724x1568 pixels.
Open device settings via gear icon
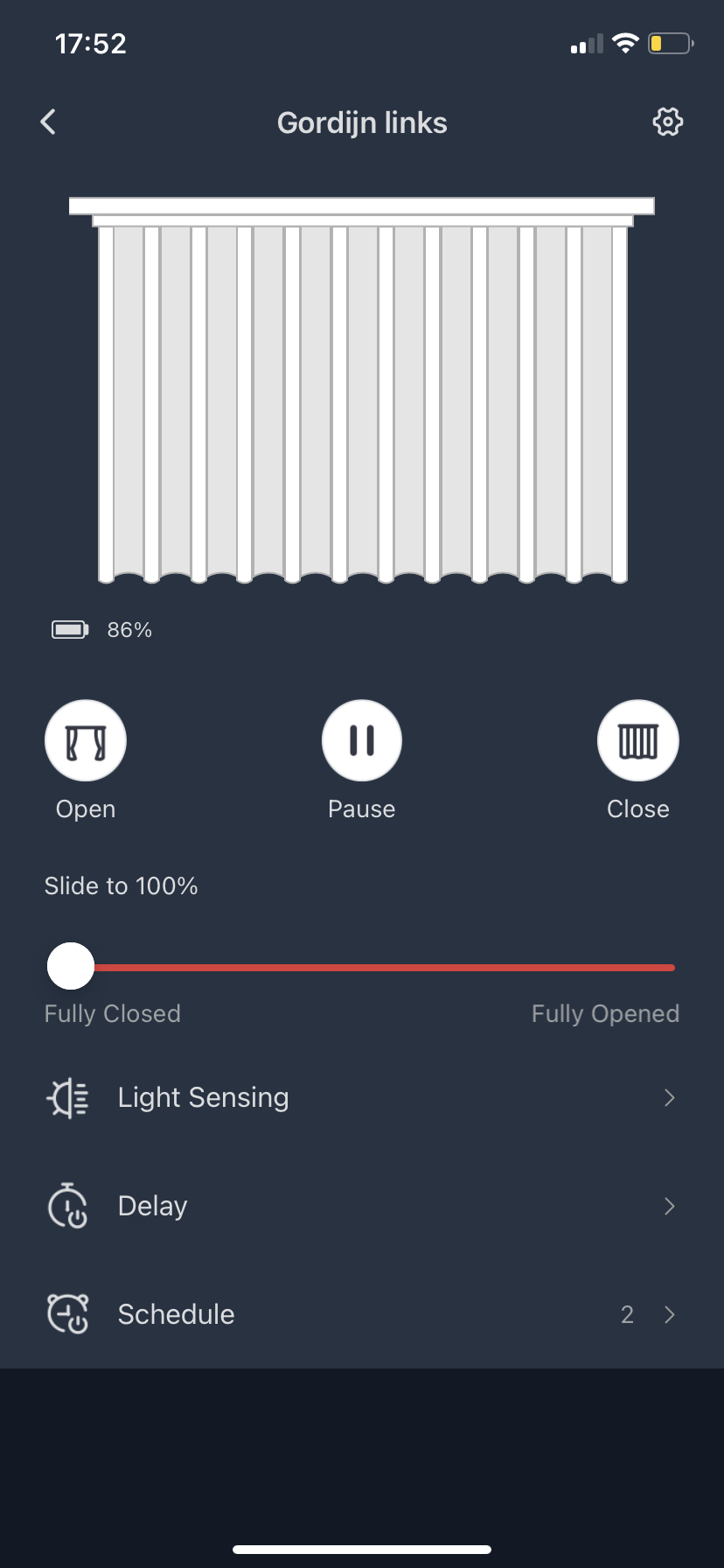(667, 122)
